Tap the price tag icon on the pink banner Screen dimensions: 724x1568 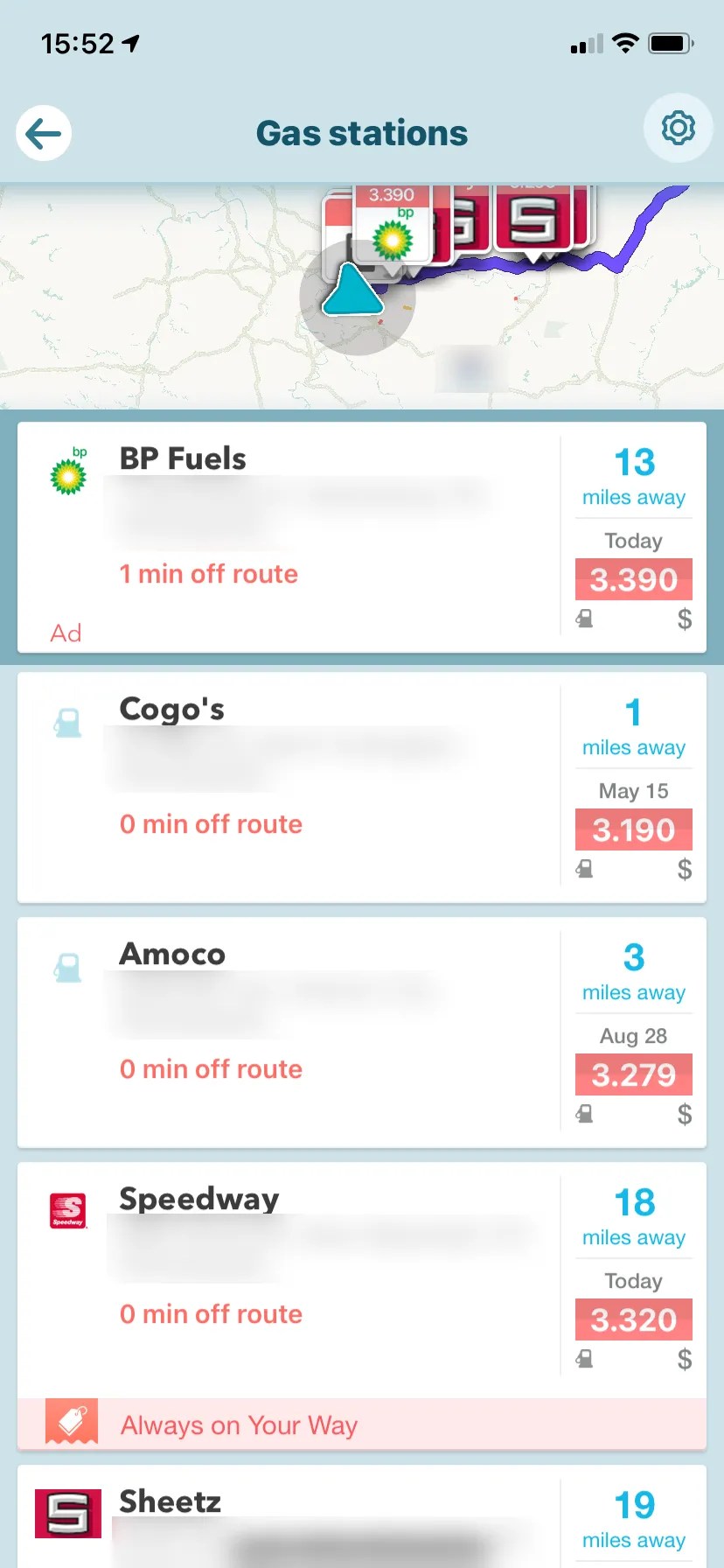coord(73,1424)
